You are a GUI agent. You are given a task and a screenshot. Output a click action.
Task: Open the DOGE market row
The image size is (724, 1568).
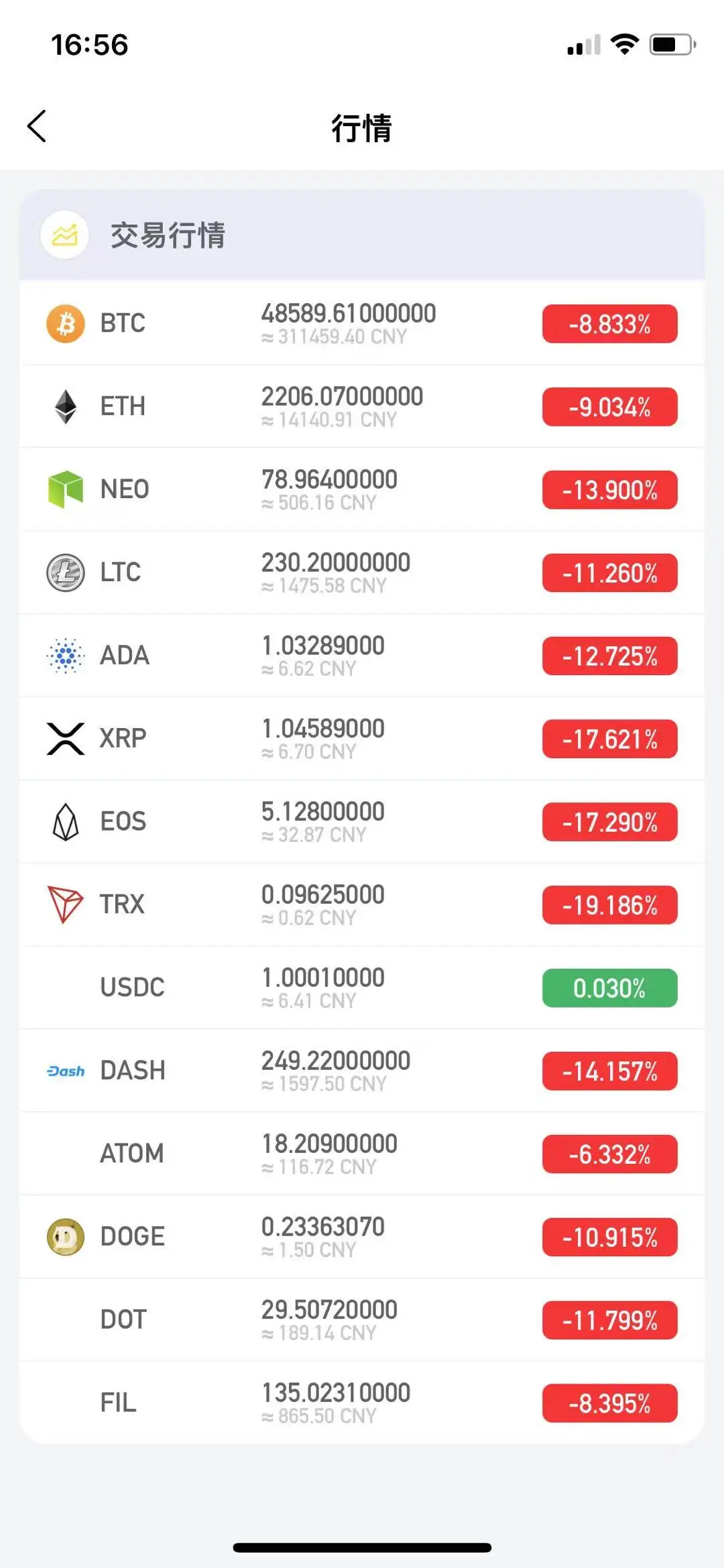[362, 1238]
